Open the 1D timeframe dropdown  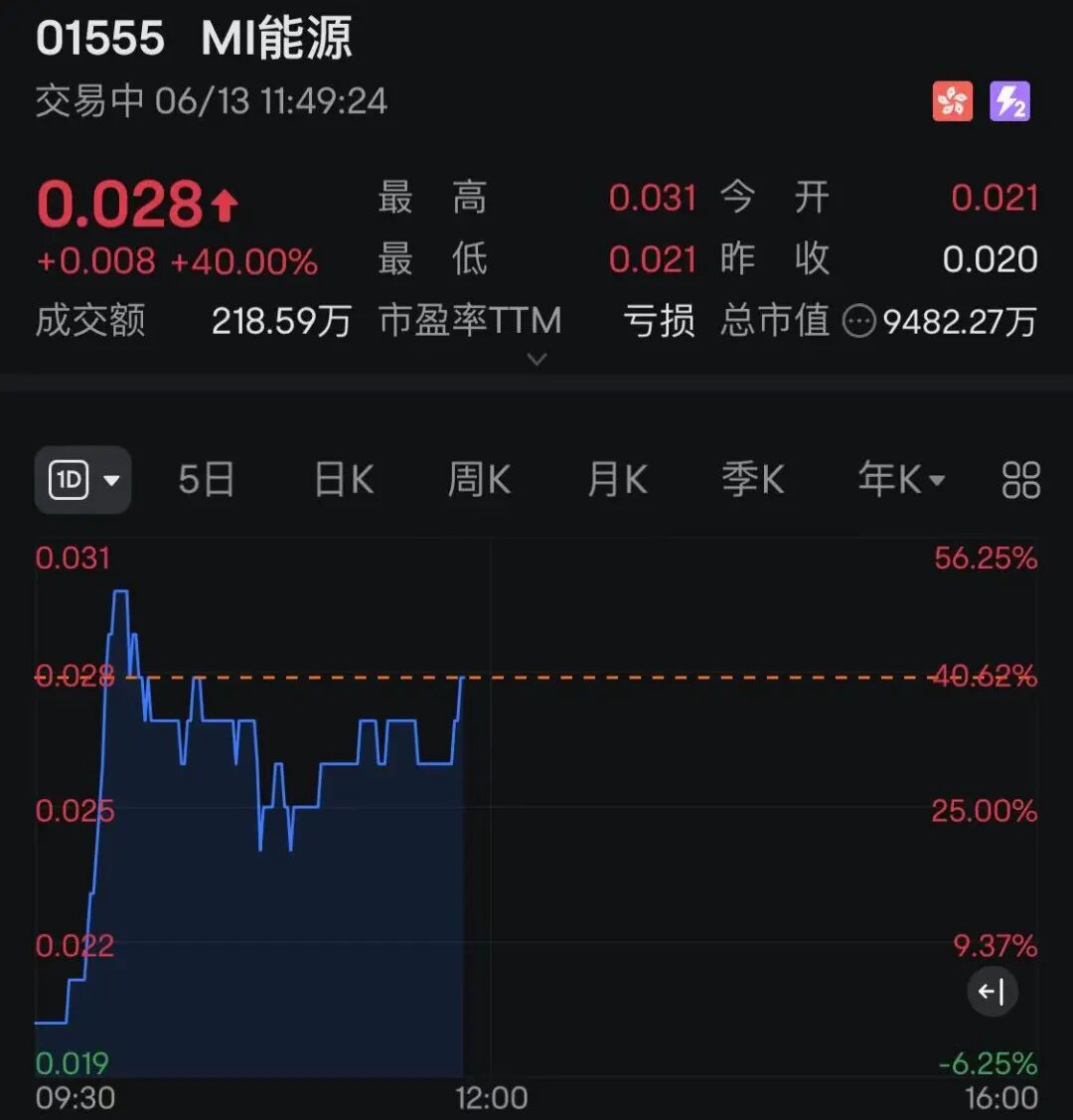(82, 481)
